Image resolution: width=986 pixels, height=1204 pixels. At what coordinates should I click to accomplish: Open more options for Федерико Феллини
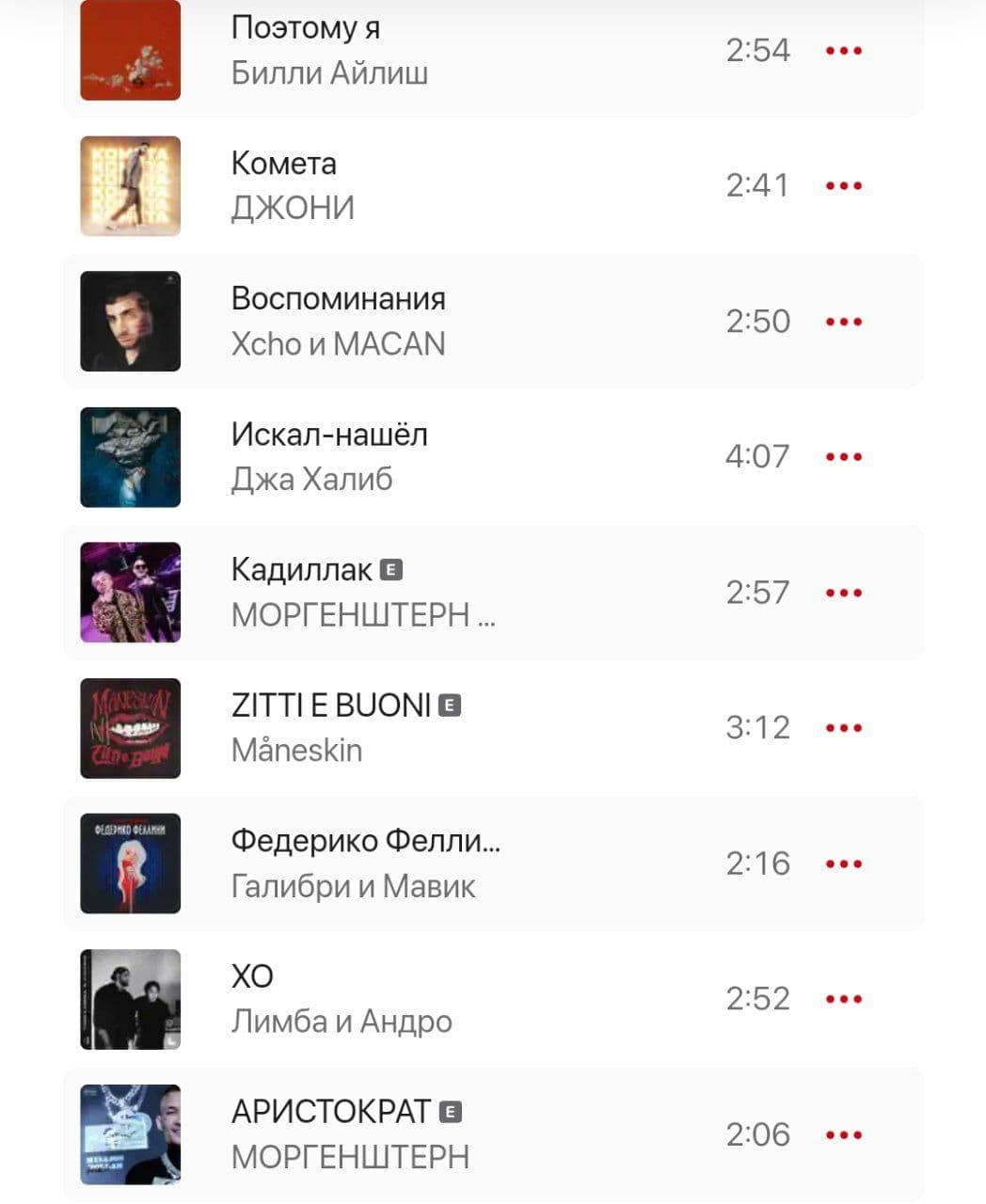point(843,863)
